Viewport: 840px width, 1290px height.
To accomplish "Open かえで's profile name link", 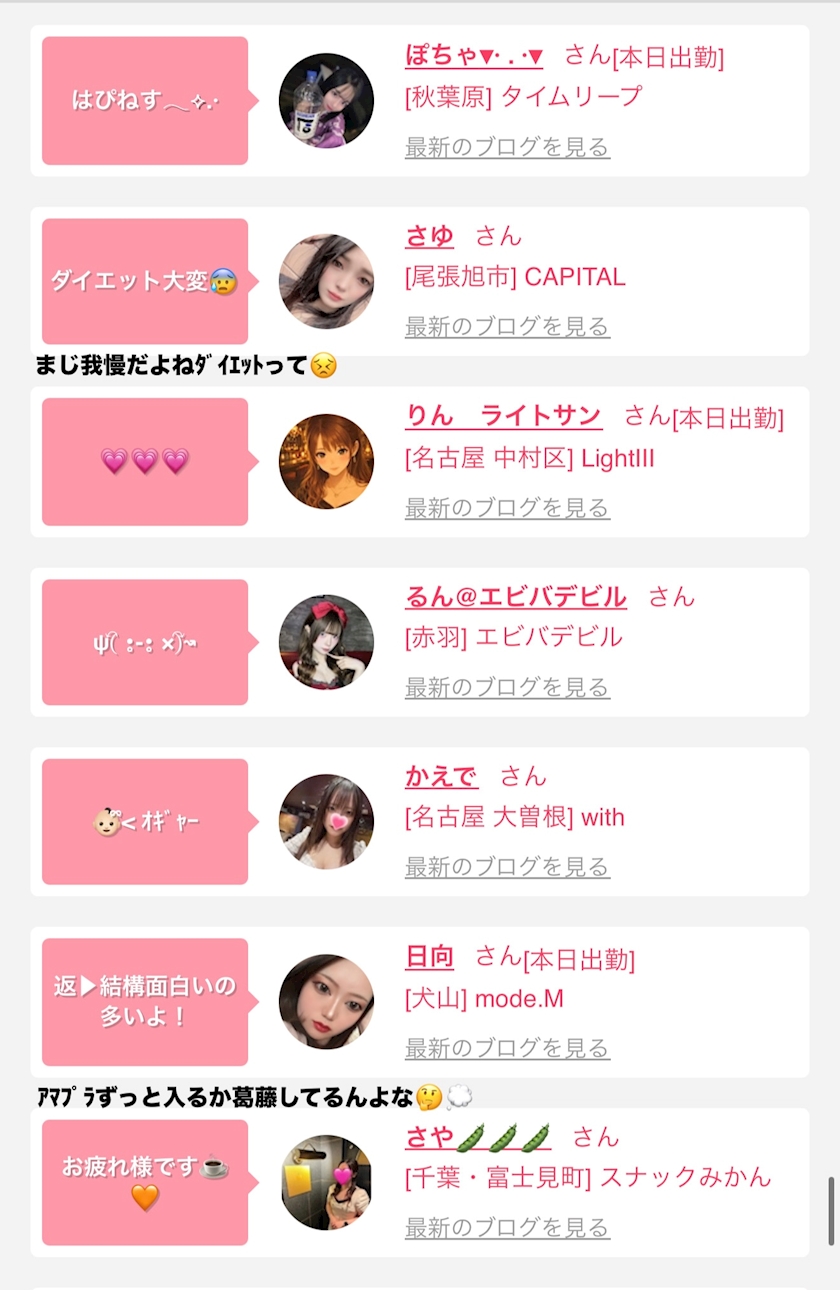I will click(441, 776).
